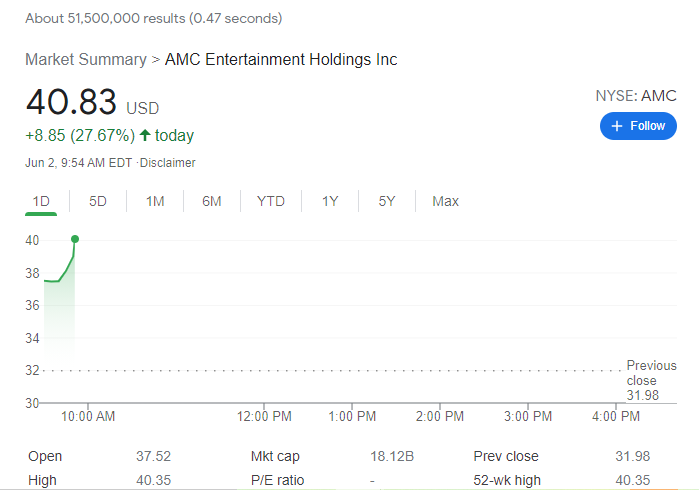Viewport: 699px width, 490px height.
Task: Switch to the 1D chart range
Action: coord(41,201)
